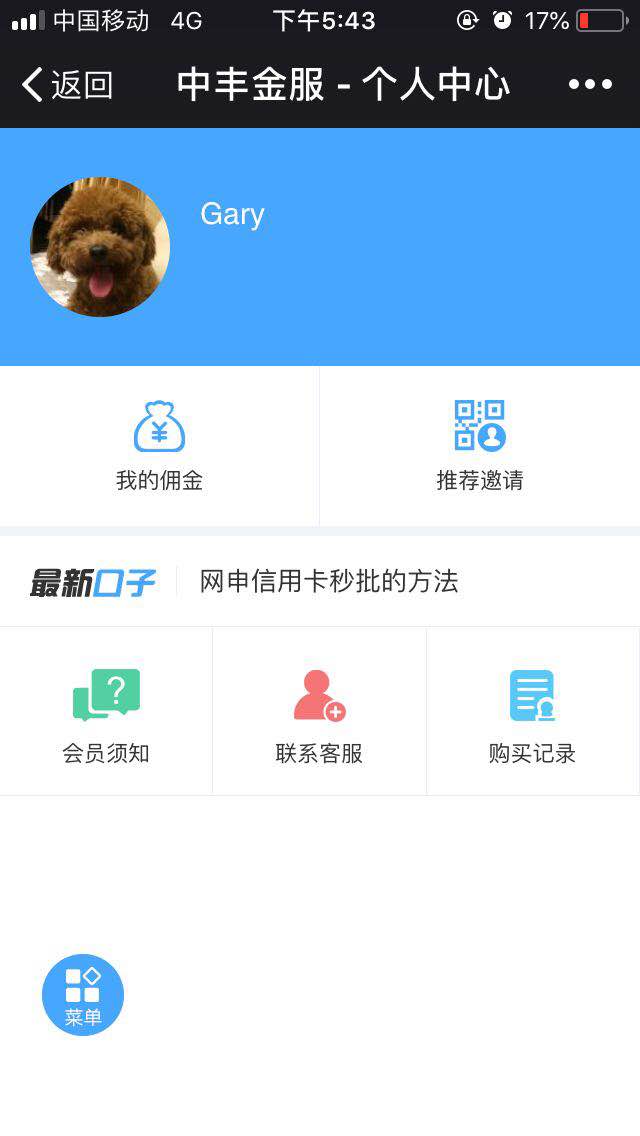Go back using the 返回 button
Screen dimensions: 640x1136
click(66, 85)
